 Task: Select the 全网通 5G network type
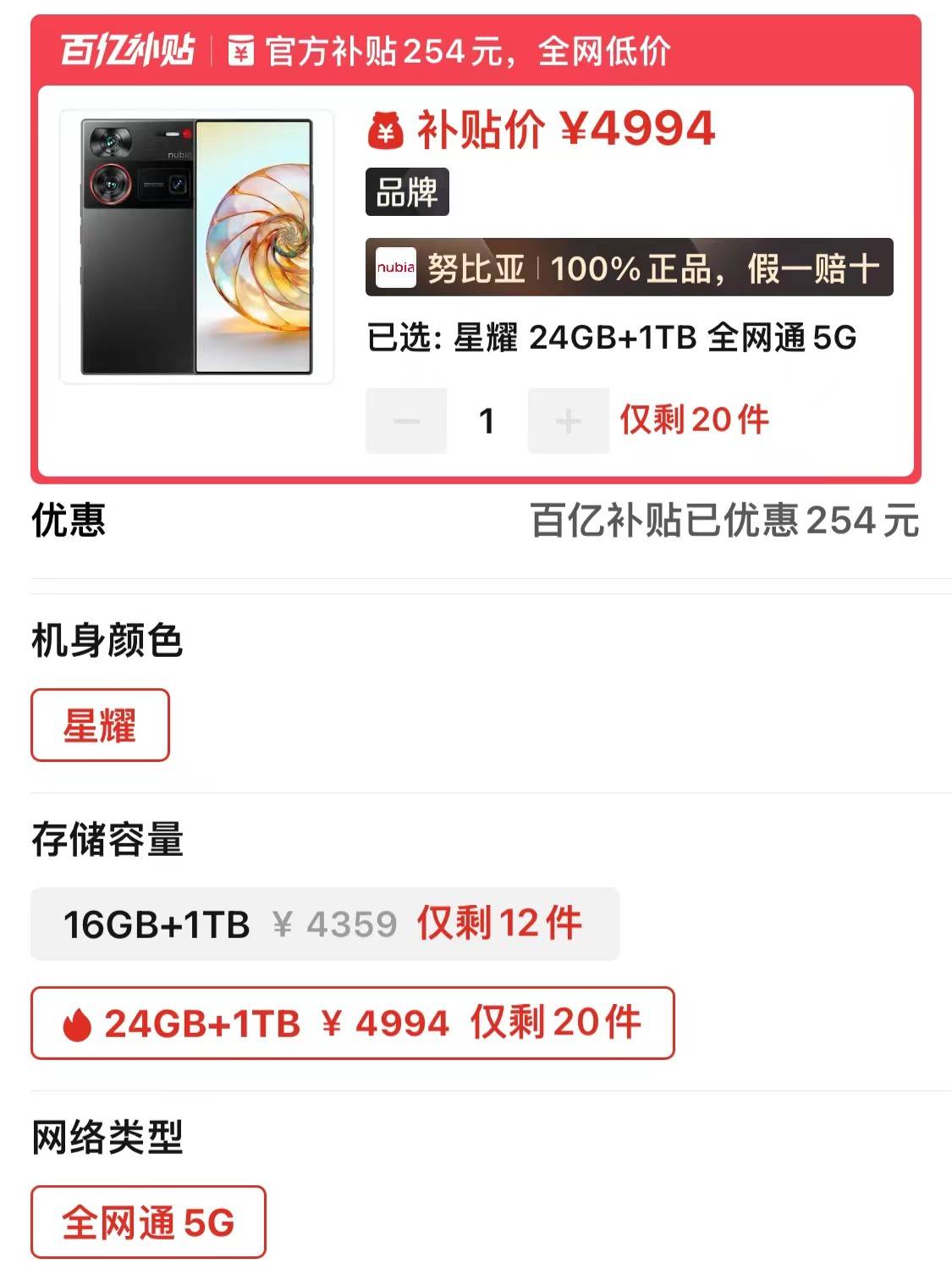point(148,1223)
